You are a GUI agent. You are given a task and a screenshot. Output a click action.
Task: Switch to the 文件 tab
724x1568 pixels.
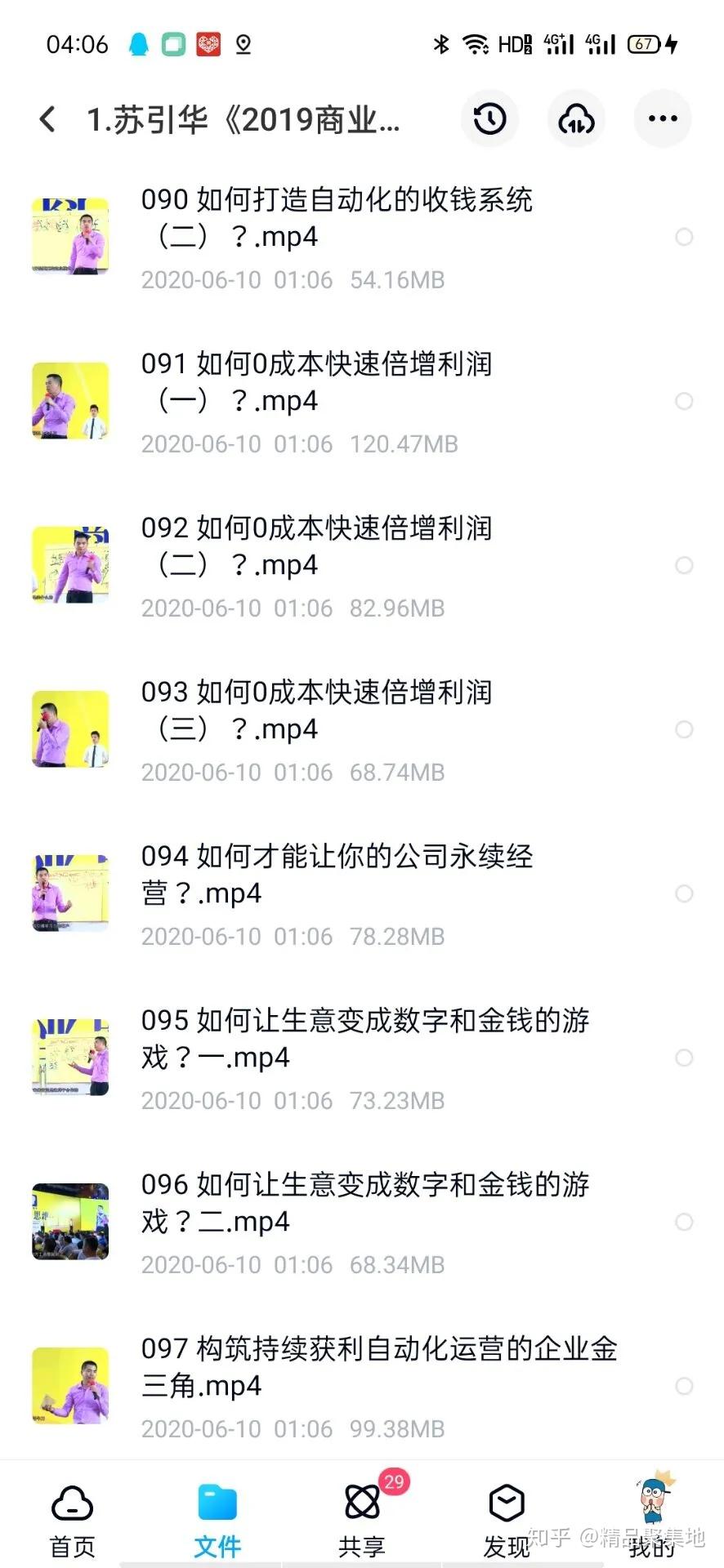(217, 1519)
